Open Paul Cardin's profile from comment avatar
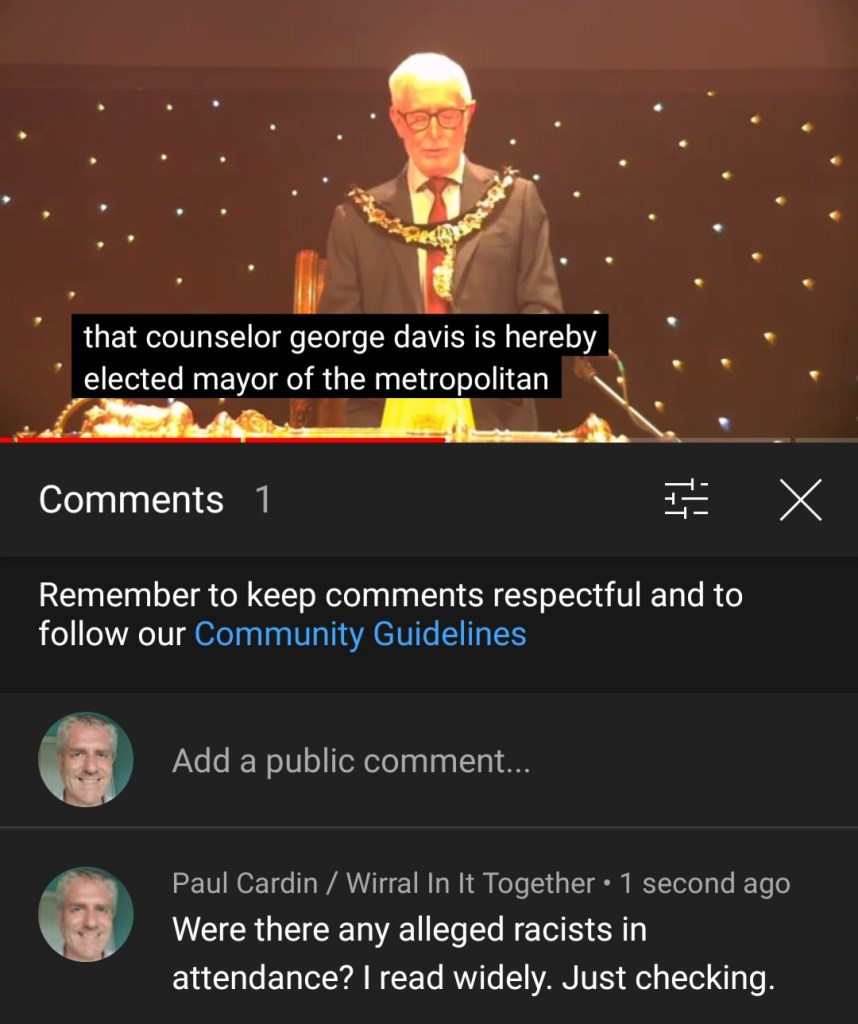The image size is (858, 1024). pyautogui.click(x=86, y=914)
